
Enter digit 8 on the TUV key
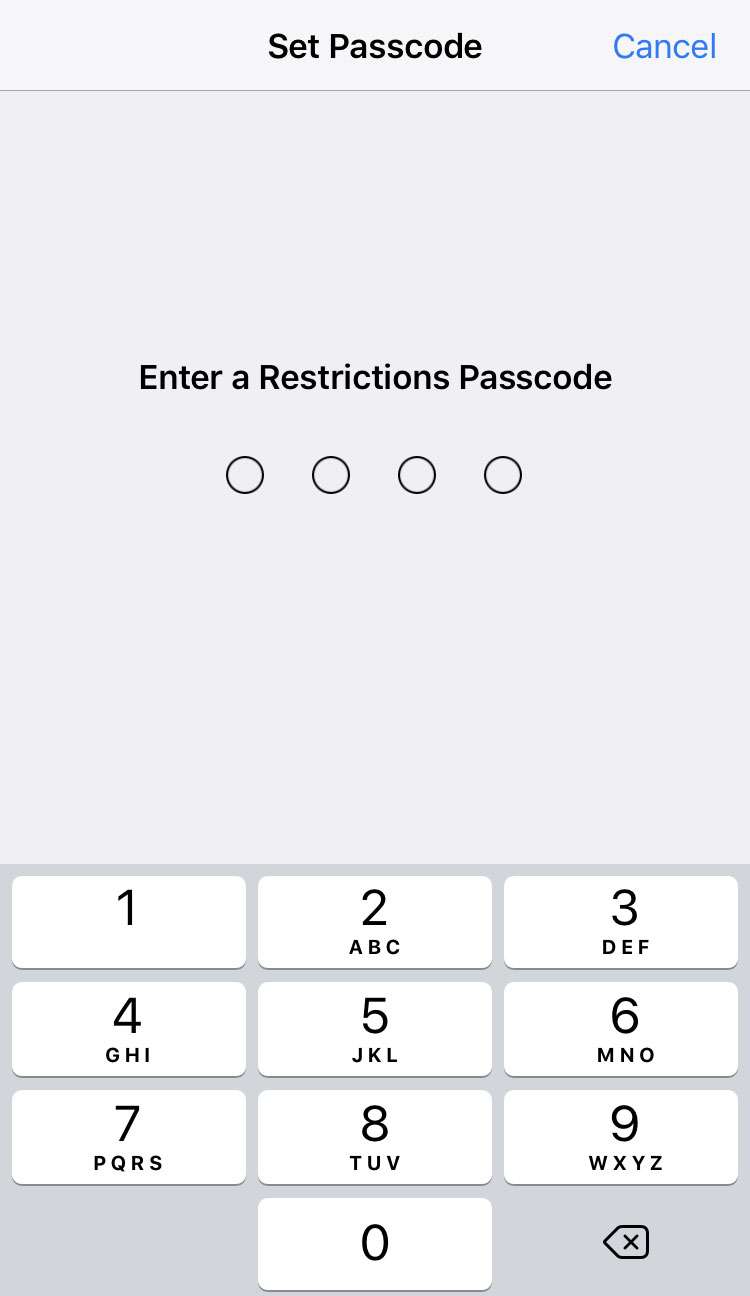point(375,1136)
